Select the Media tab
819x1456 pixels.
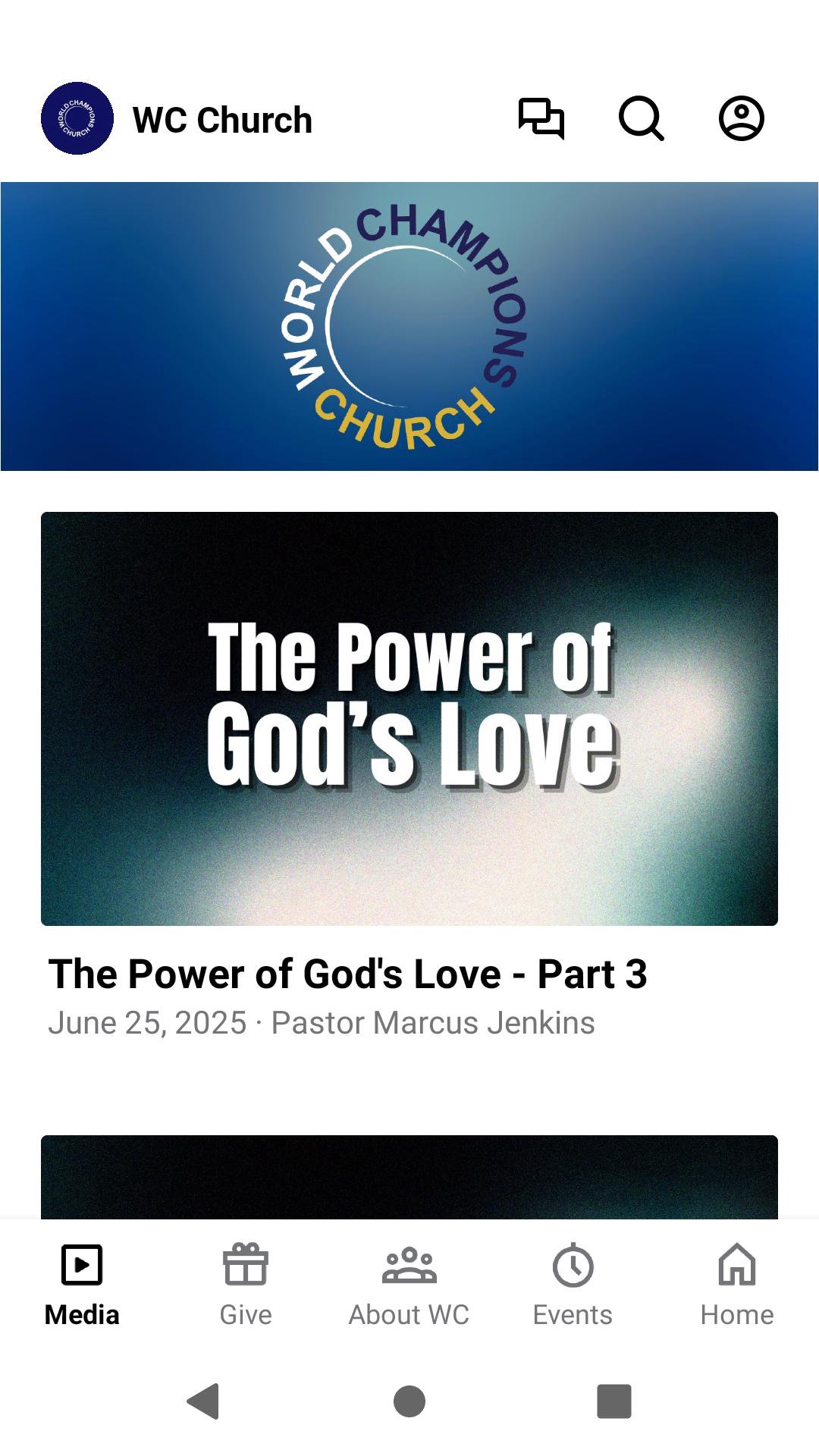(82, 1283)
